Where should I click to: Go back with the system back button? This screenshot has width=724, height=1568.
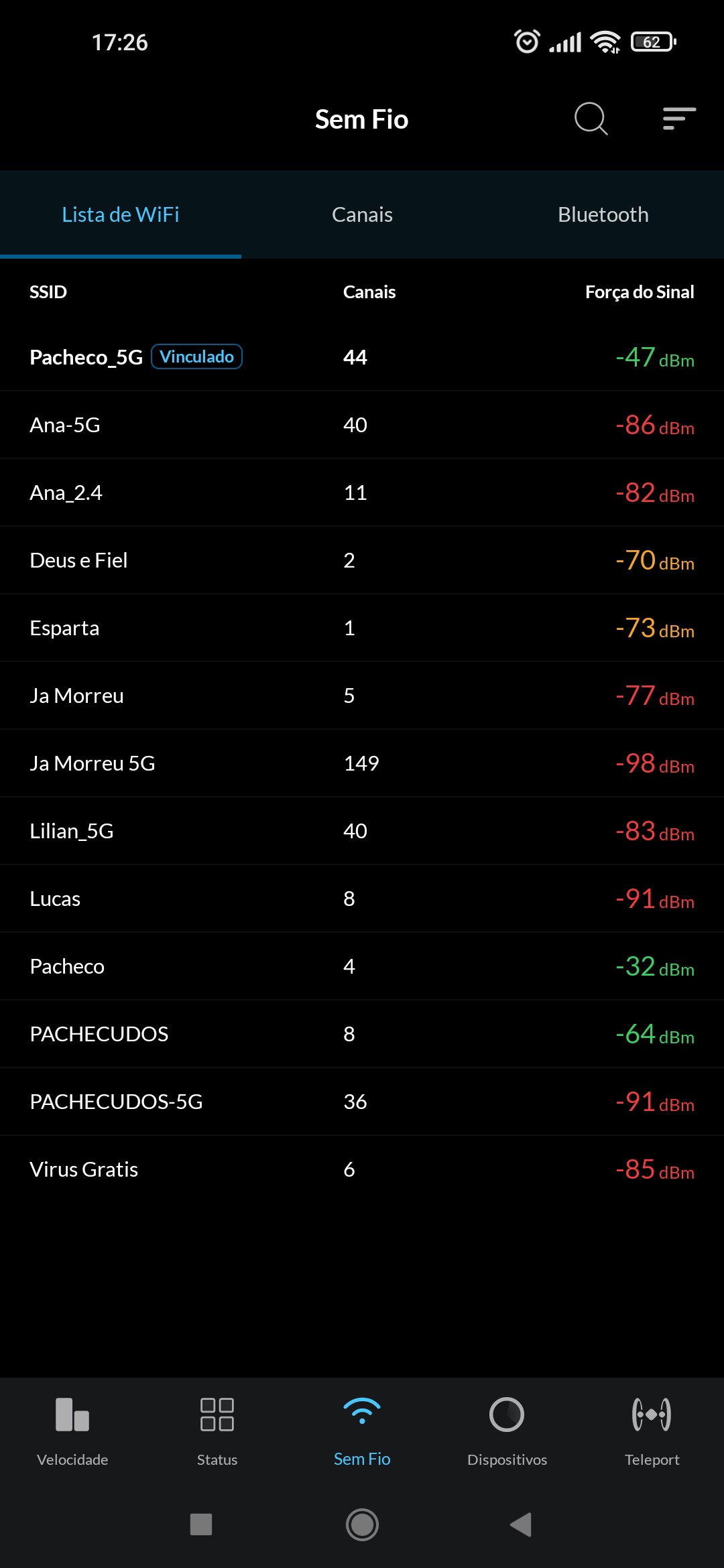click(521, 1524)
